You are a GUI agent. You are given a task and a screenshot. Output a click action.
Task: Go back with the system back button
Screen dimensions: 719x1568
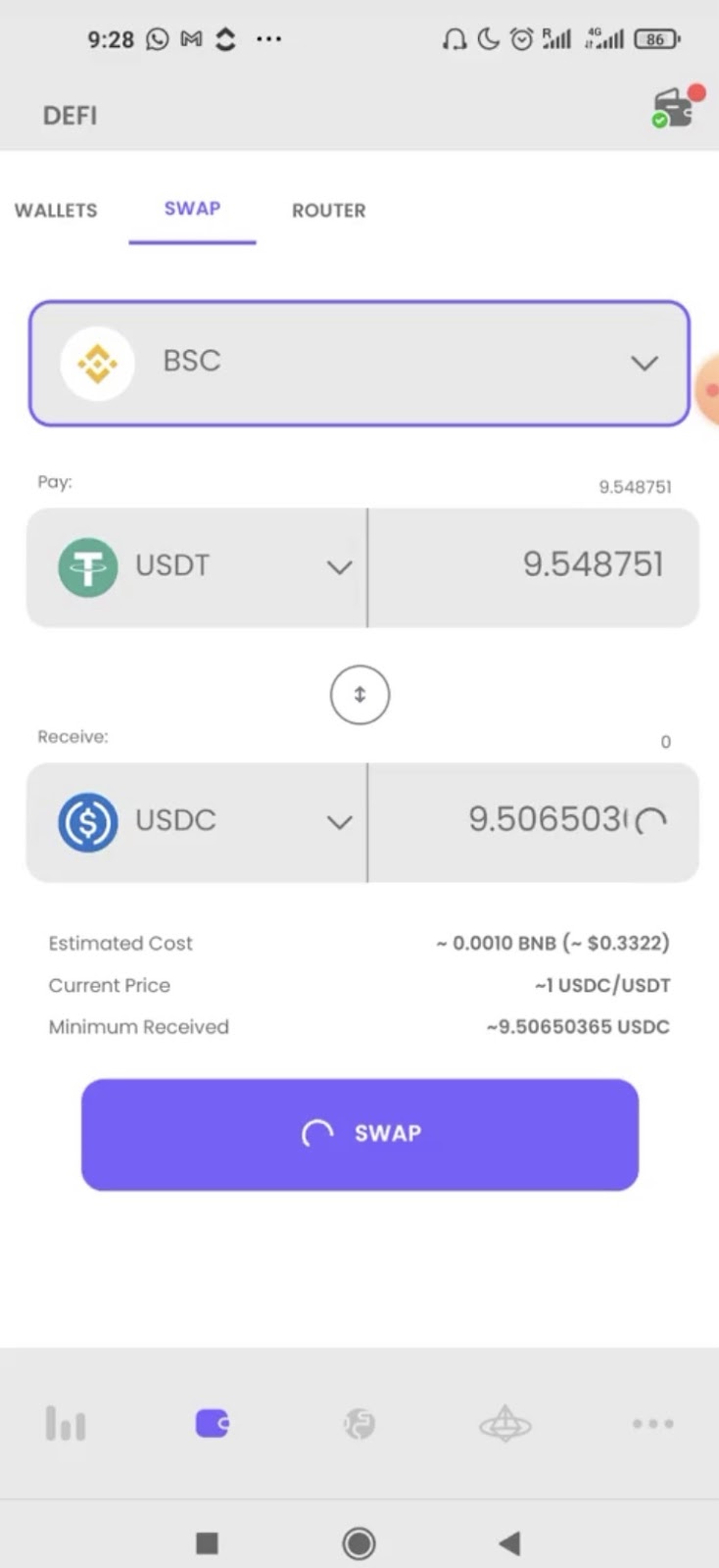[x=509, y=1543]
